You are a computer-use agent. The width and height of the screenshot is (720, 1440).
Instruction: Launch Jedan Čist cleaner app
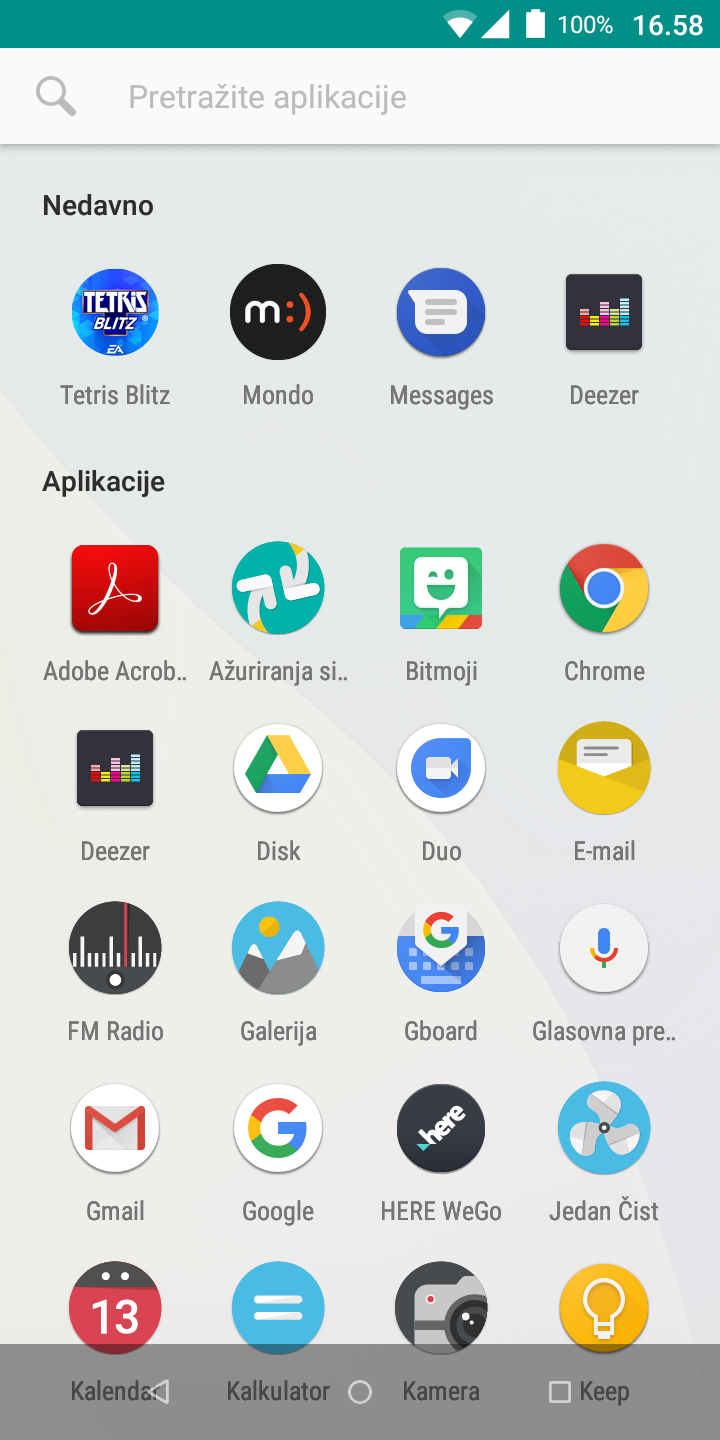click(x=604, y=1129)
